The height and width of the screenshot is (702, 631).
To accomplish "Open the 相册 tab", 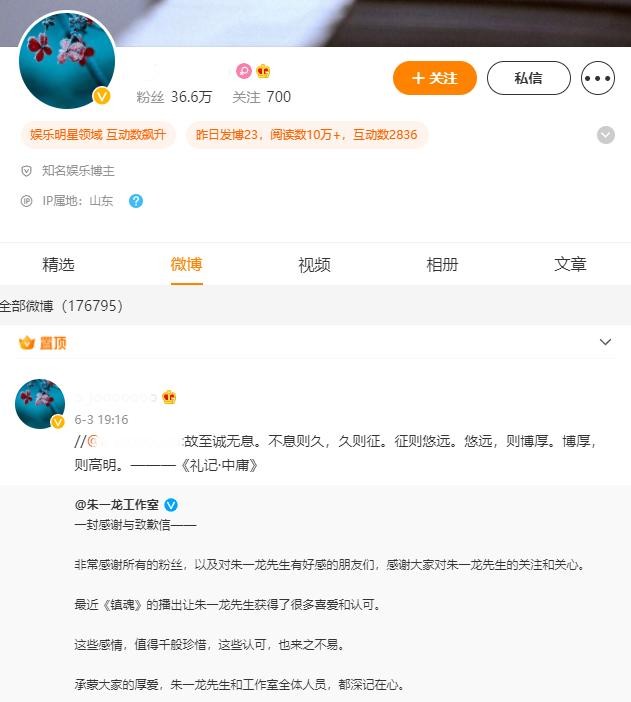I will coord(442,265).
